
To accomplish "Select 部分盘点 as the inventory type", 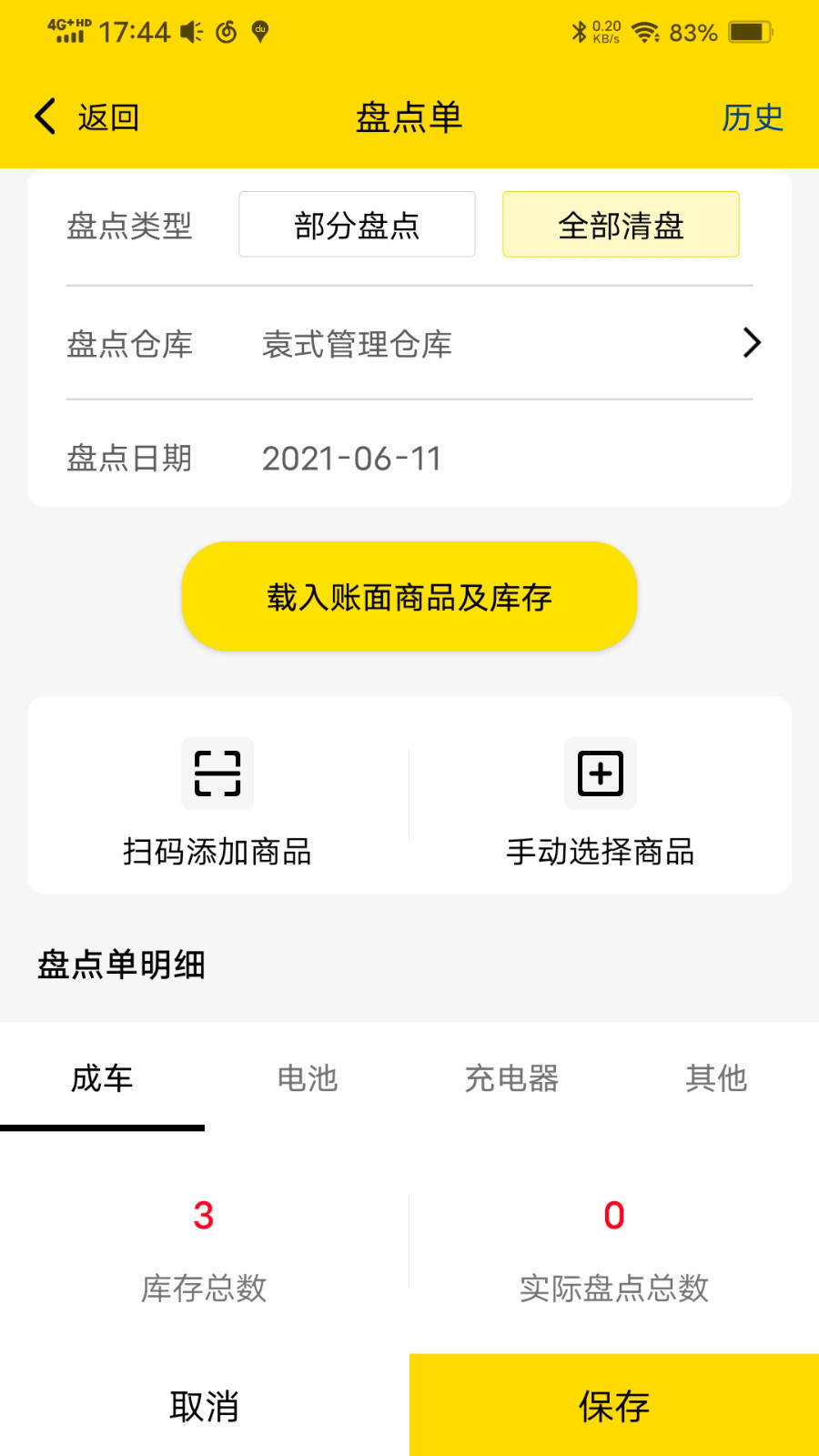I will [x=357, y=225].
